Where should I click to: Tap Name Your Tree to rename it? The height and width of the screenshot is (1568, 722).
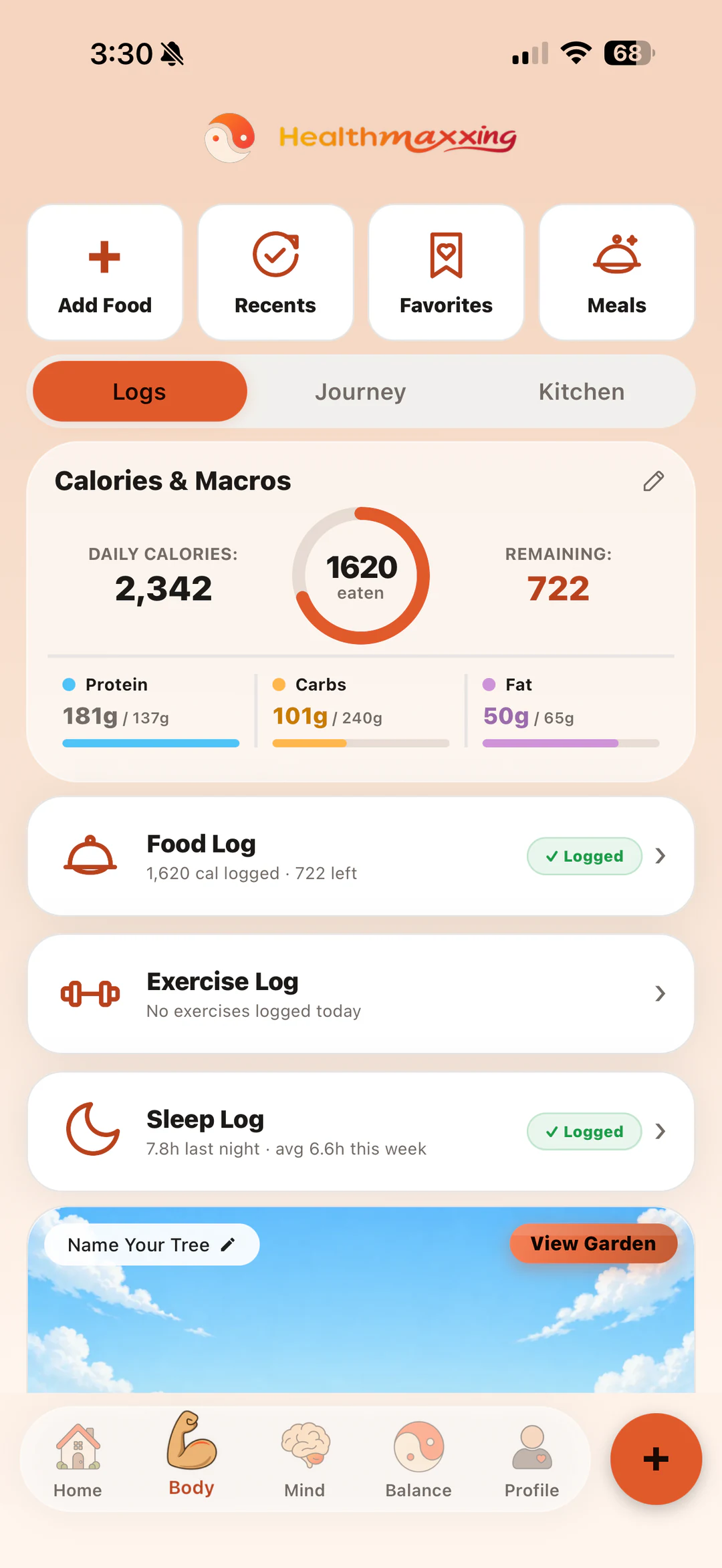click(152, 1245)
